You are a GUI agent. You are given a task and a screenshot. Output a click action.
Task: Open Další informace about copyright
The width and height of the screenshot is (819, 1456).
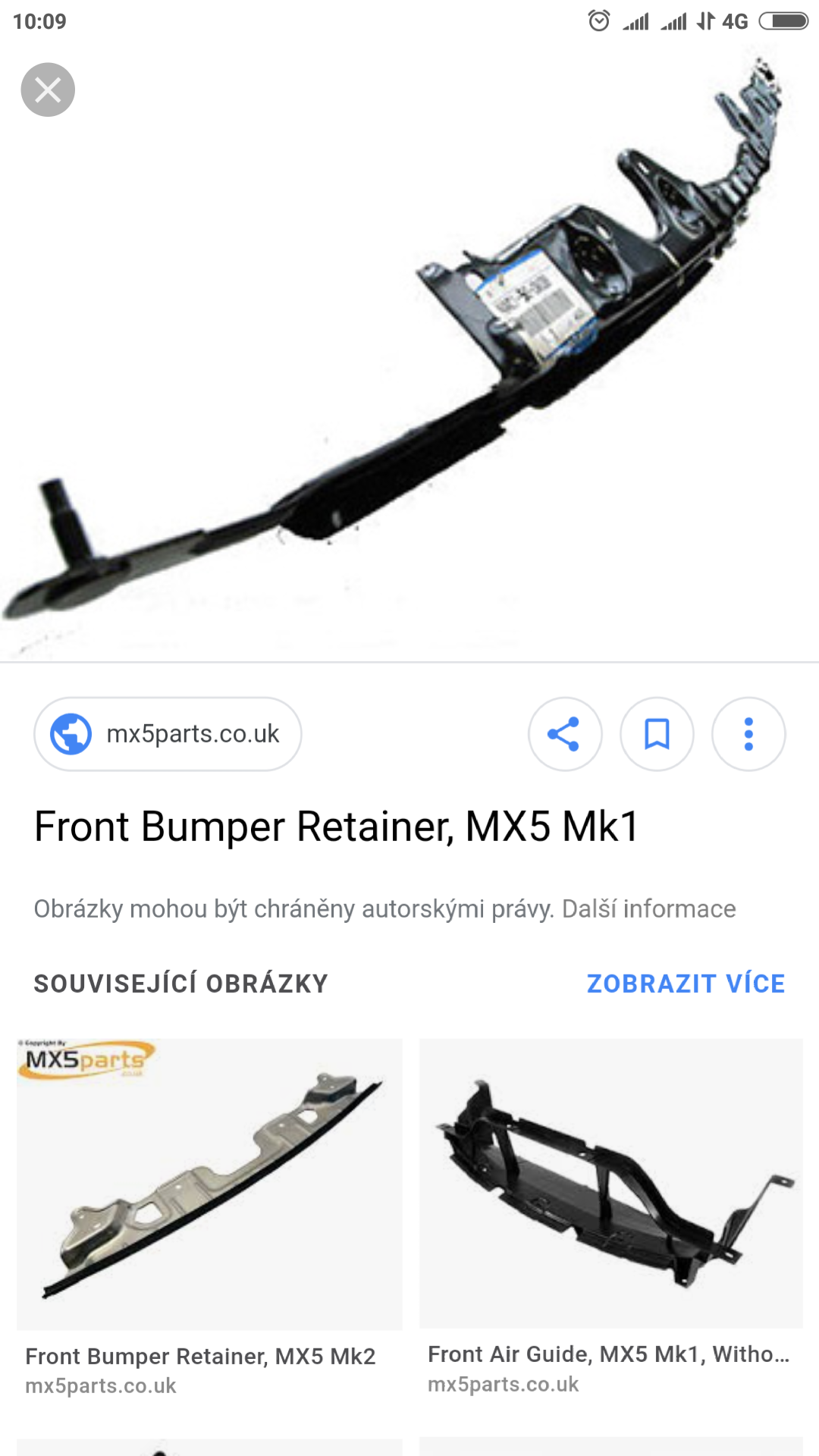[x=649, y=908]
